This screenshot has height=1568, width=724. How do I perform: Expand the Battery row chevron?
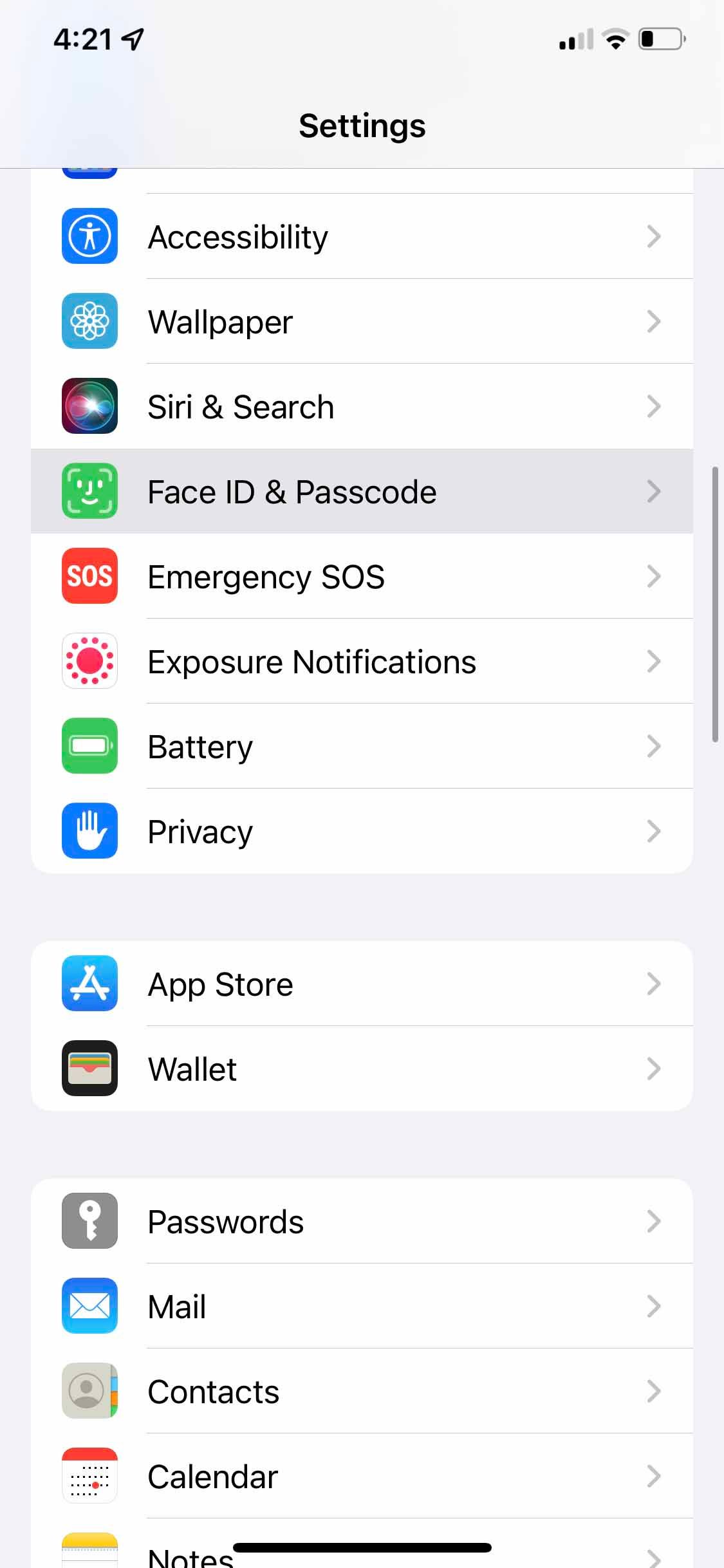pos(654,746)
